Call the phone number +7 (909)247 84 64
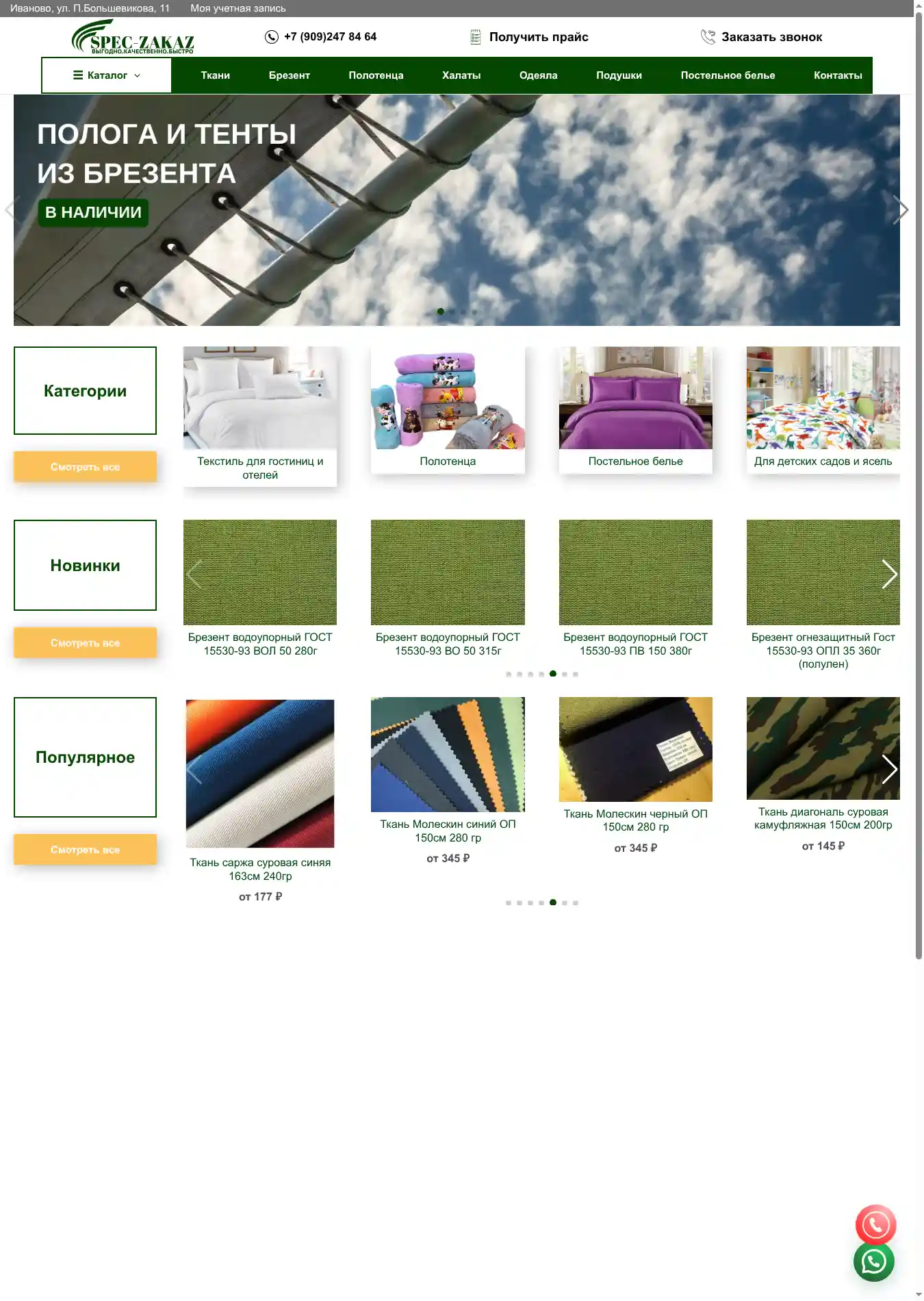The height and width of the screenshot is (1301, 924). coord(329,37)
